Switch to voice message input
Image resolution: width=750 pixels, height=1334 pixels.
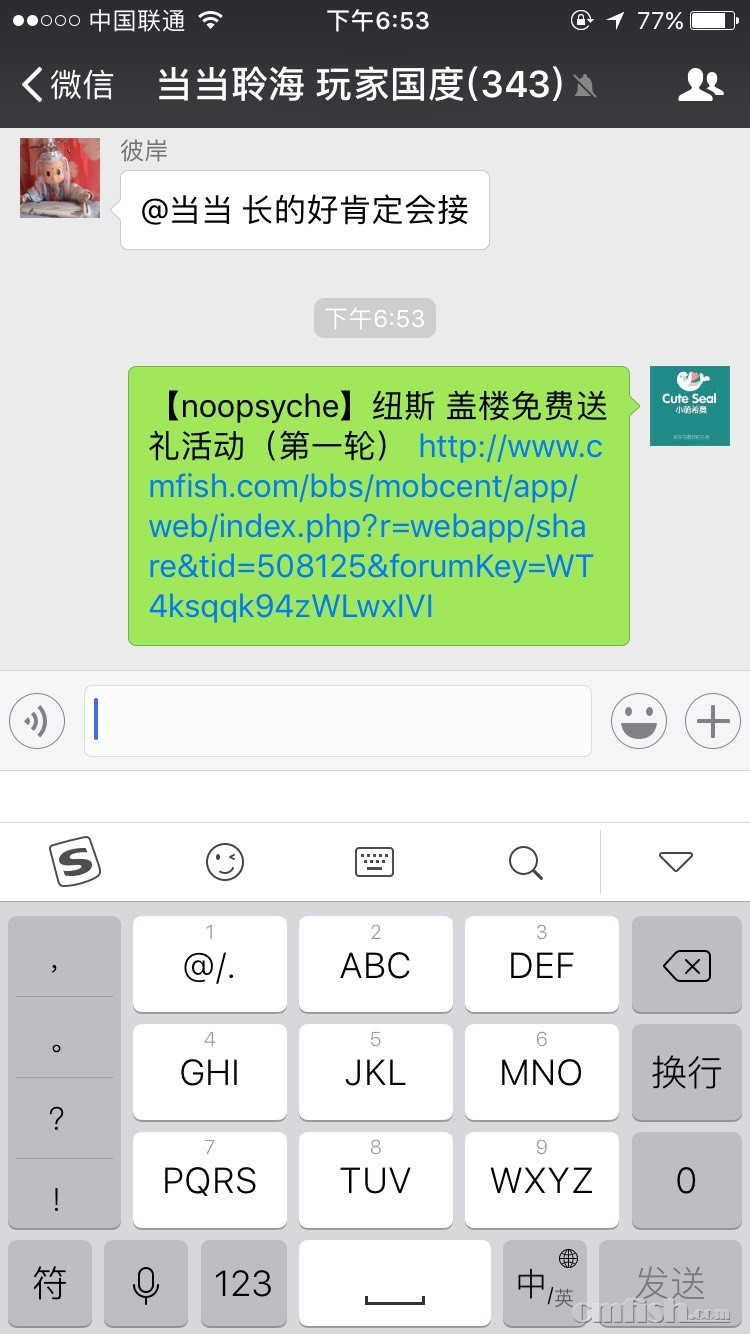pyautogui.click(x=37, y=721)
